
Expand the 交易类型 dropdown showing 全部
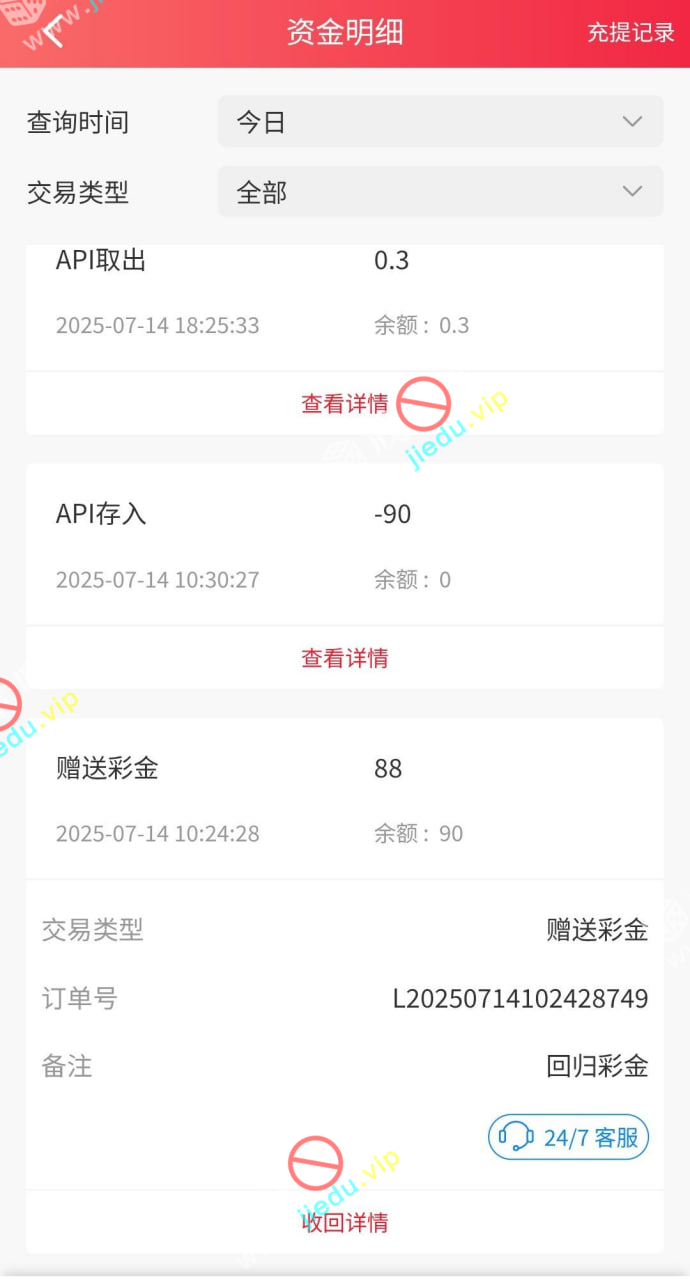pyautogui.click(x=440, y=192)
